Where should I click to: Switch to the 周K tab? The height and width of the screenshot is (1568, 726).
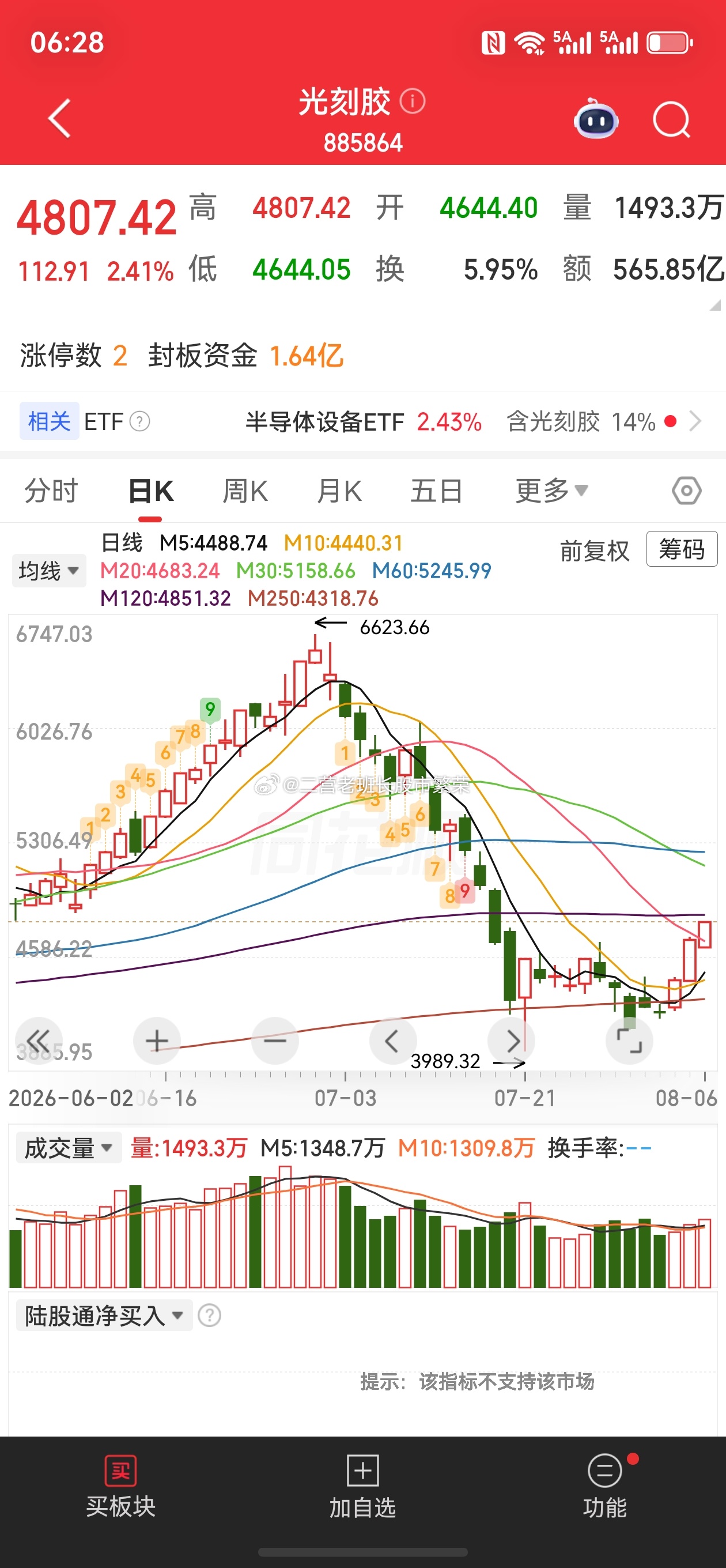[245, 491]
